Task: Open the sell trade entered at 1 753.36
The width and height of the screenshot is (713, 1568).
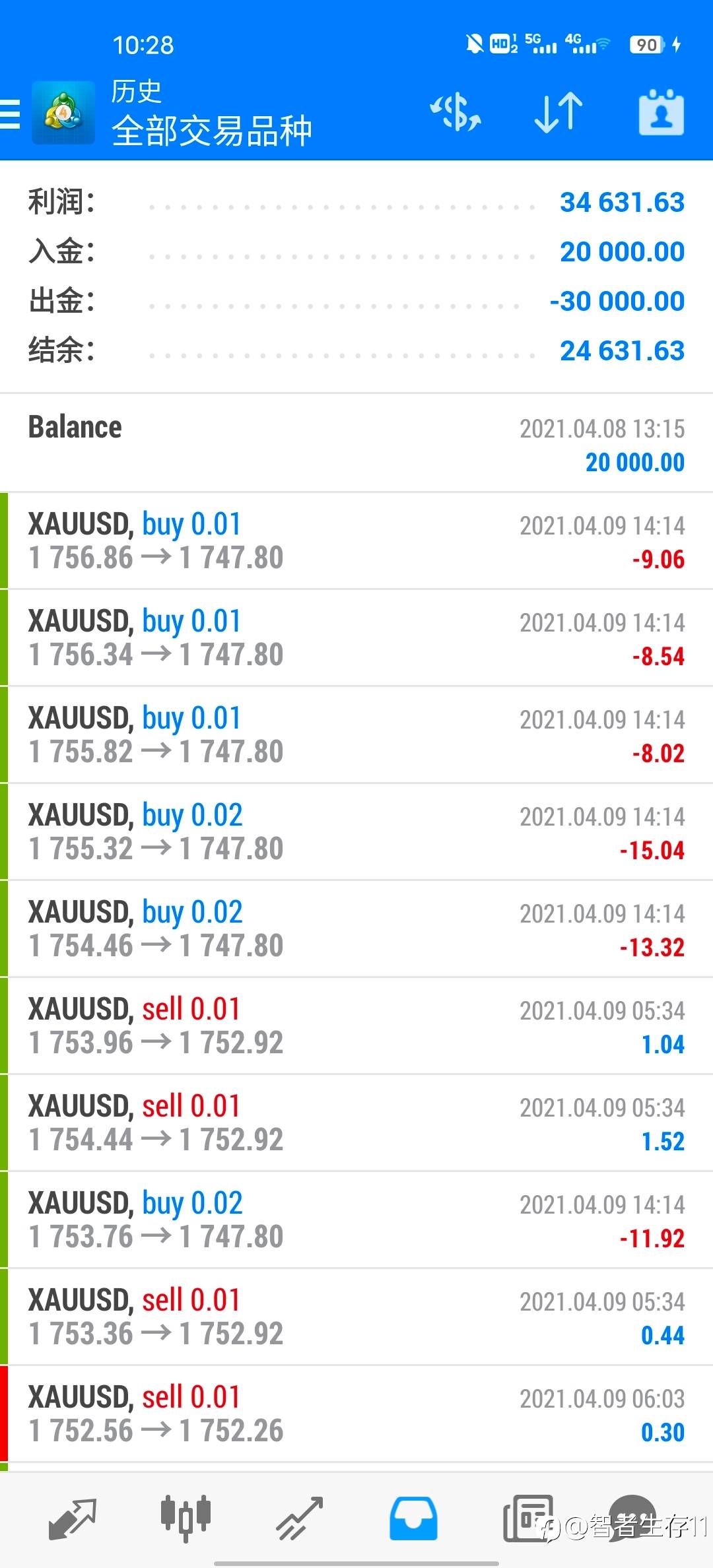Action: coord(356,1317)
